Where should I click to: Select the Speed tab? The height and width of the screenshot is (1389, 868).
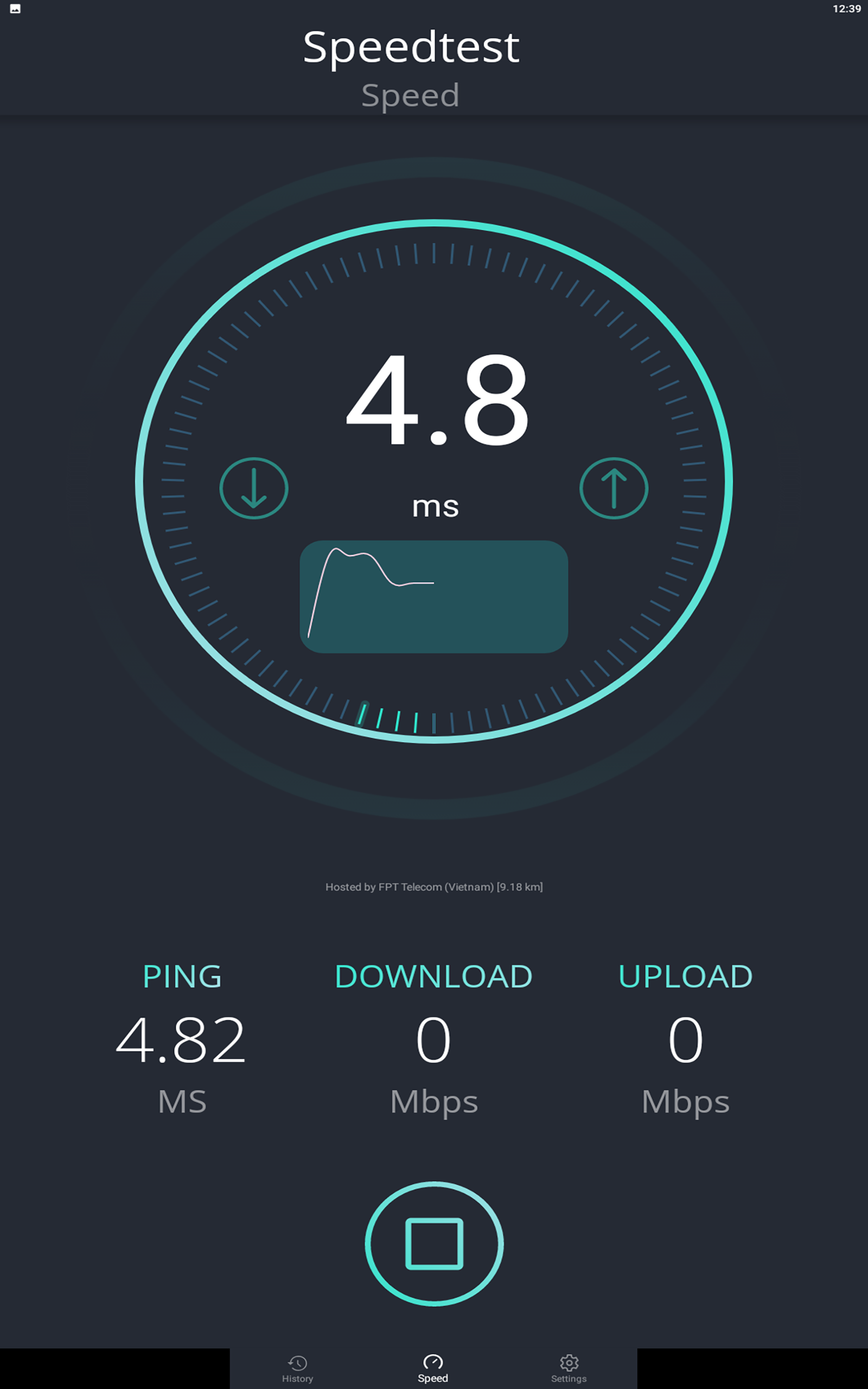[433, 1369]
